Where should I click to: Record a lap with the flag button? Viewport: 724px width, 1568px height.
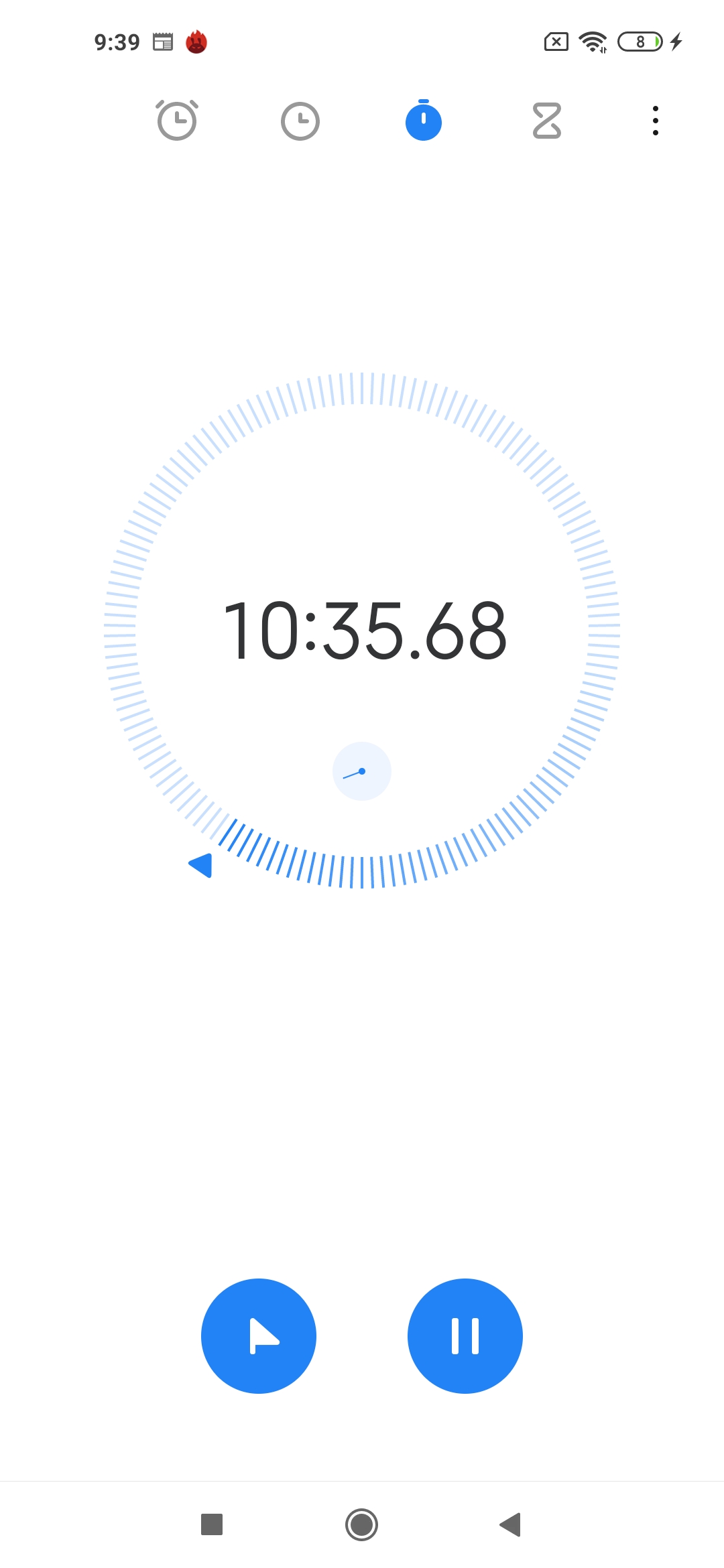pos(259,1336)
